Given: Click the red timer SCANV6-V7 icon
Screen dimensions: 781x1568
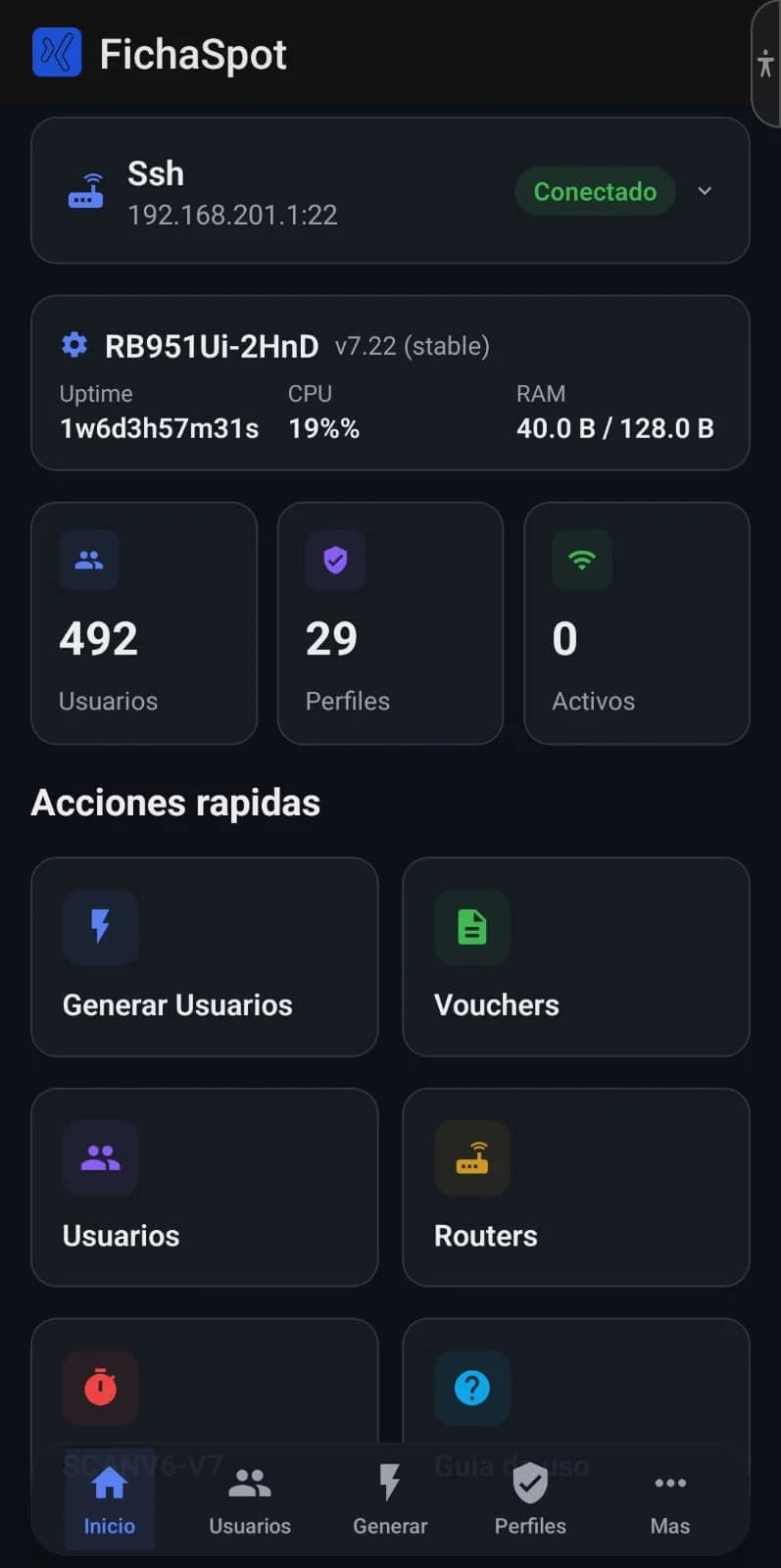Looking at the screenshot, I should pyautogui.click(x=100, y=1388).
